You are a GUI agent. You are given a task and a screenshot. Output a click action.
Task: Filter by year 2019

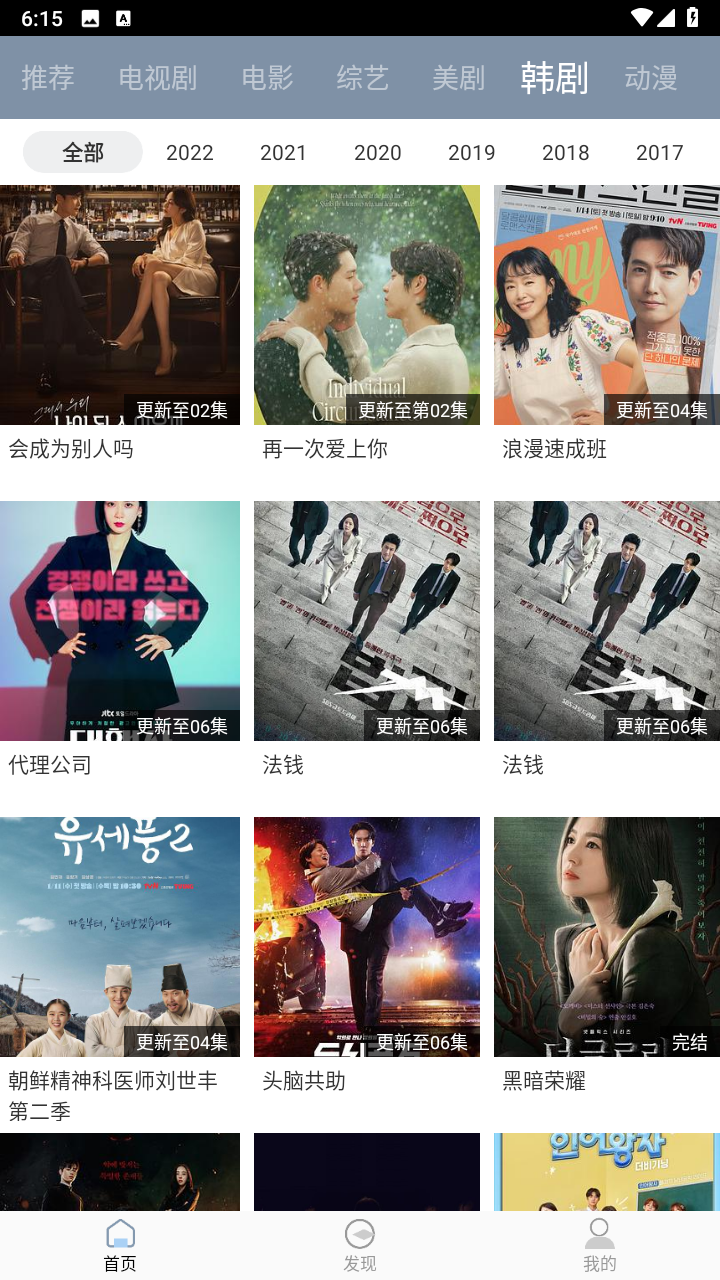[472, 152]
